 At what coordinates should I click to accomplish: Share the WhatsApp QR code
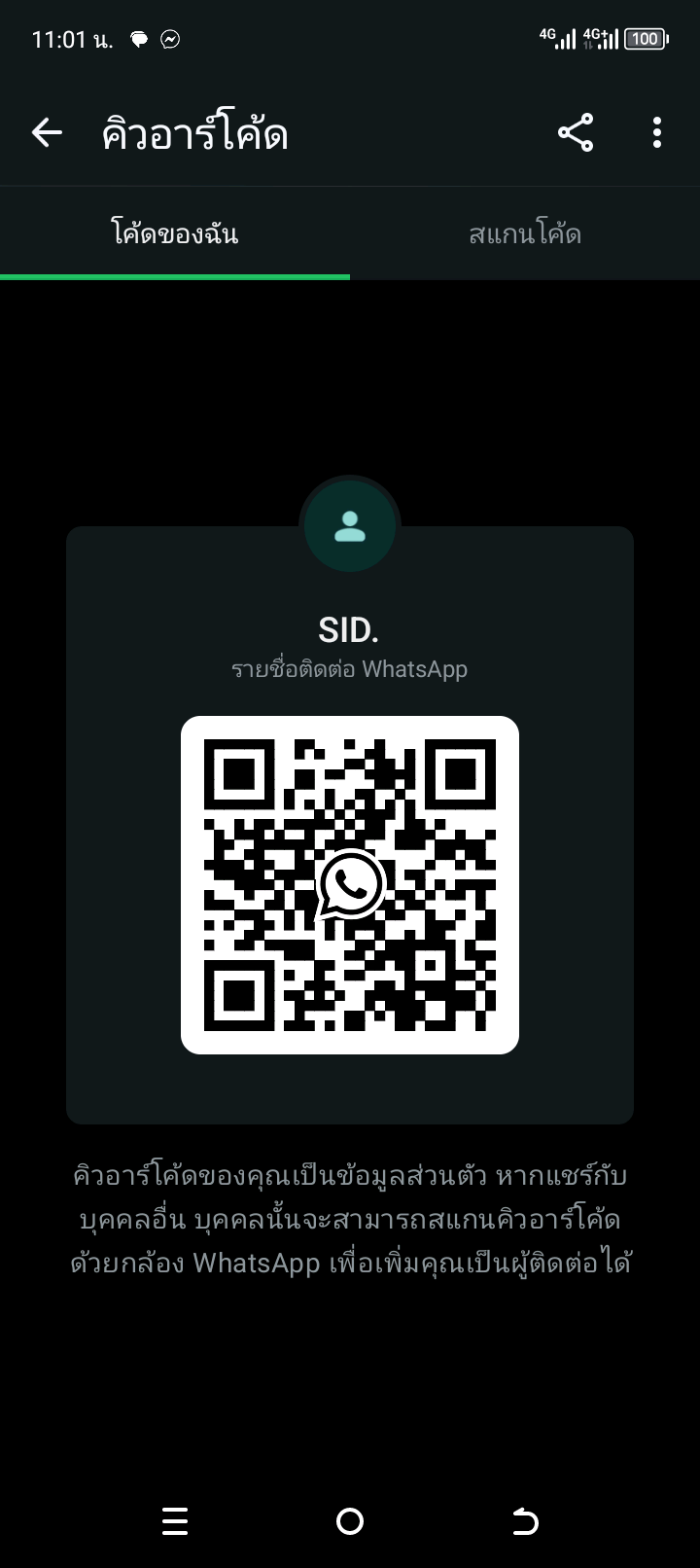click(576, 133)
